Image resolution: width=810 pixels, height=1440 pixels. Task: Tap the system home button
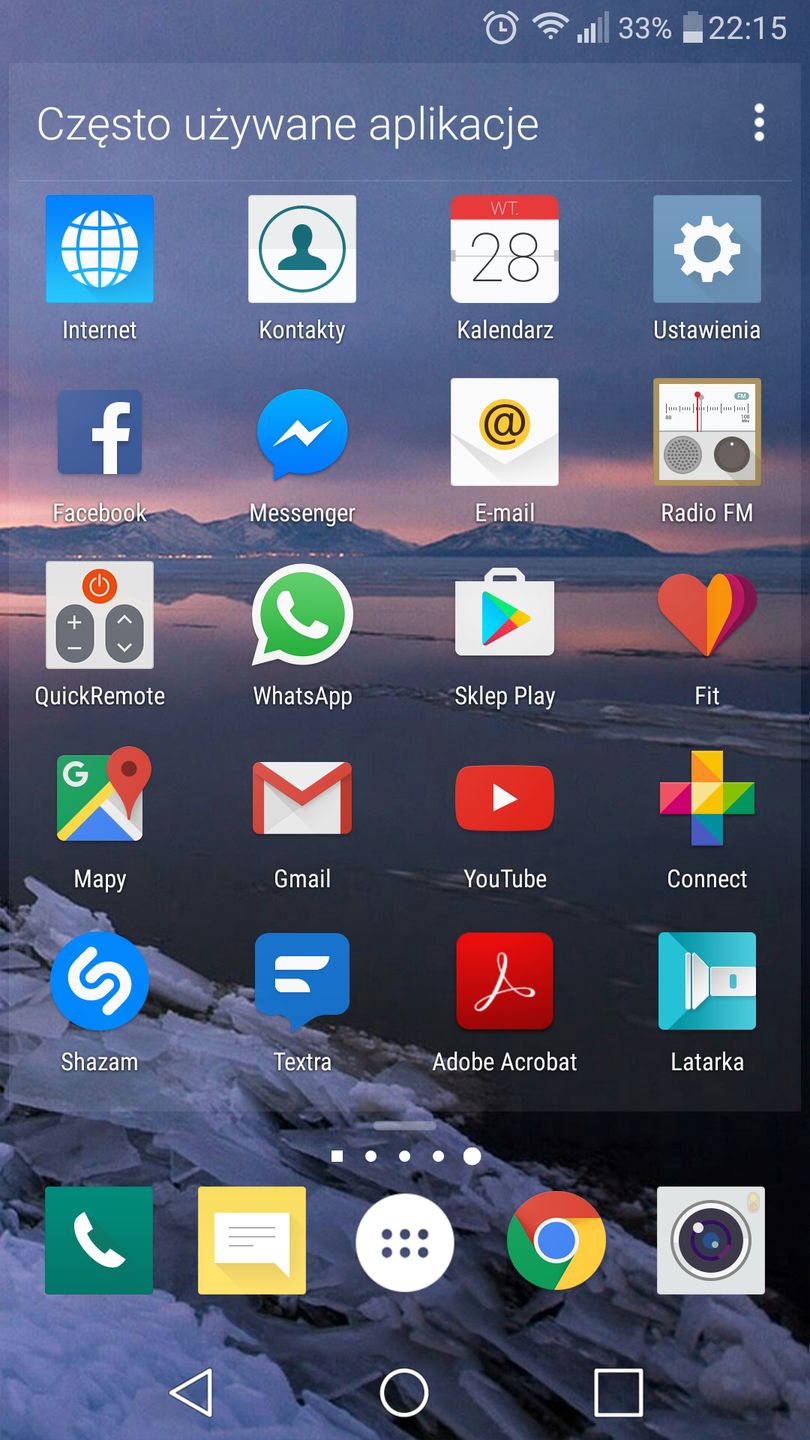[x=405, y=1392]
